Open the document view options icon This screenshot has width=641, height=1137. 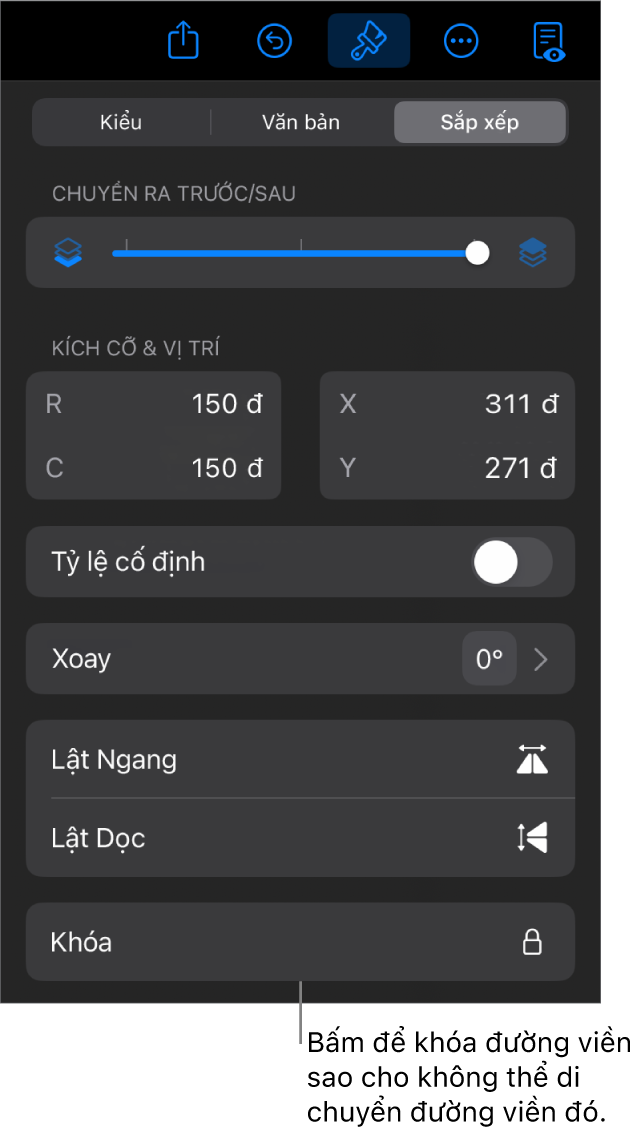549,41
